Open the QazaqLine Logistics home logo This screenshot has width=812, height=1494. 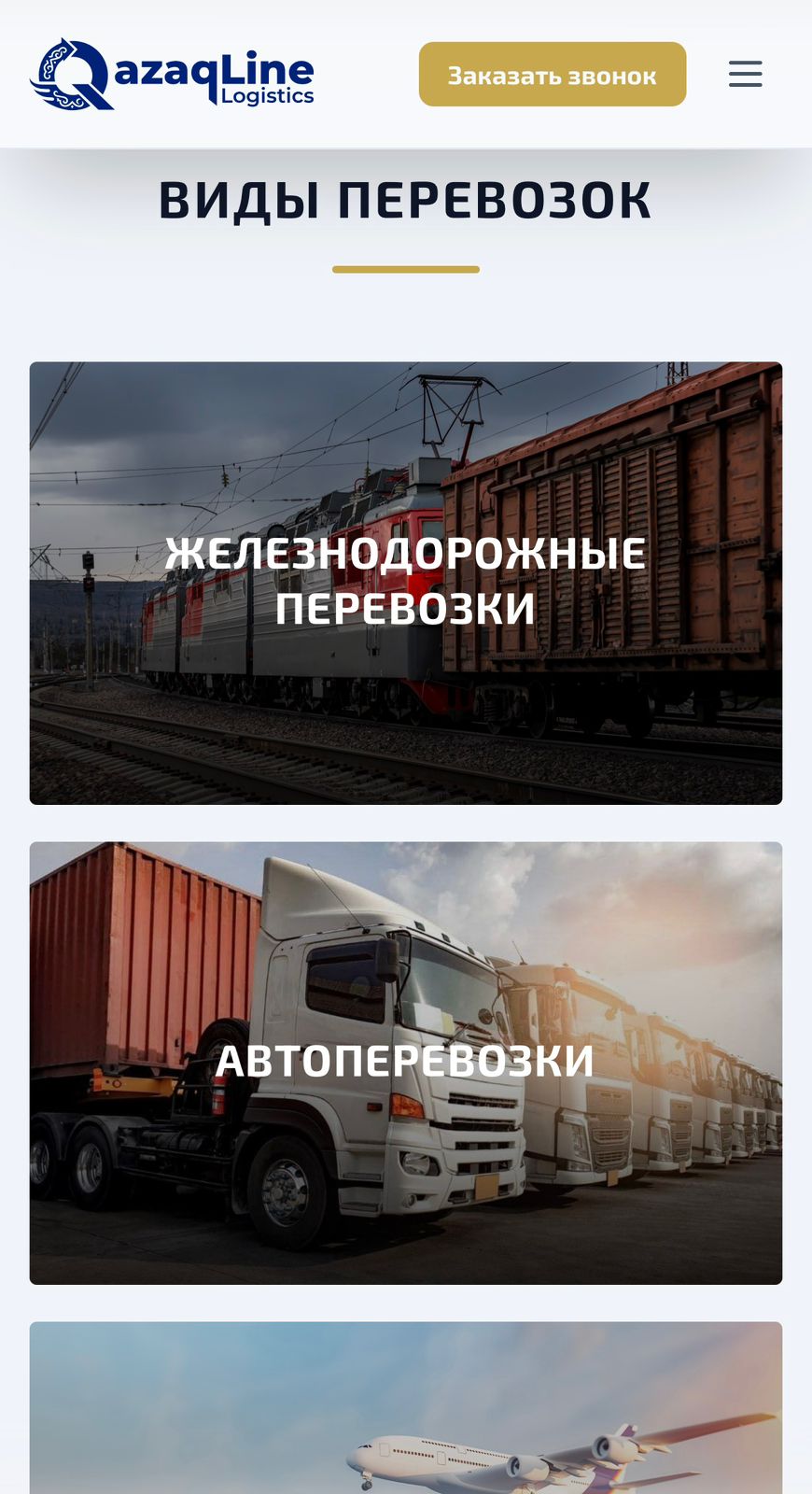tap(173, 75)
